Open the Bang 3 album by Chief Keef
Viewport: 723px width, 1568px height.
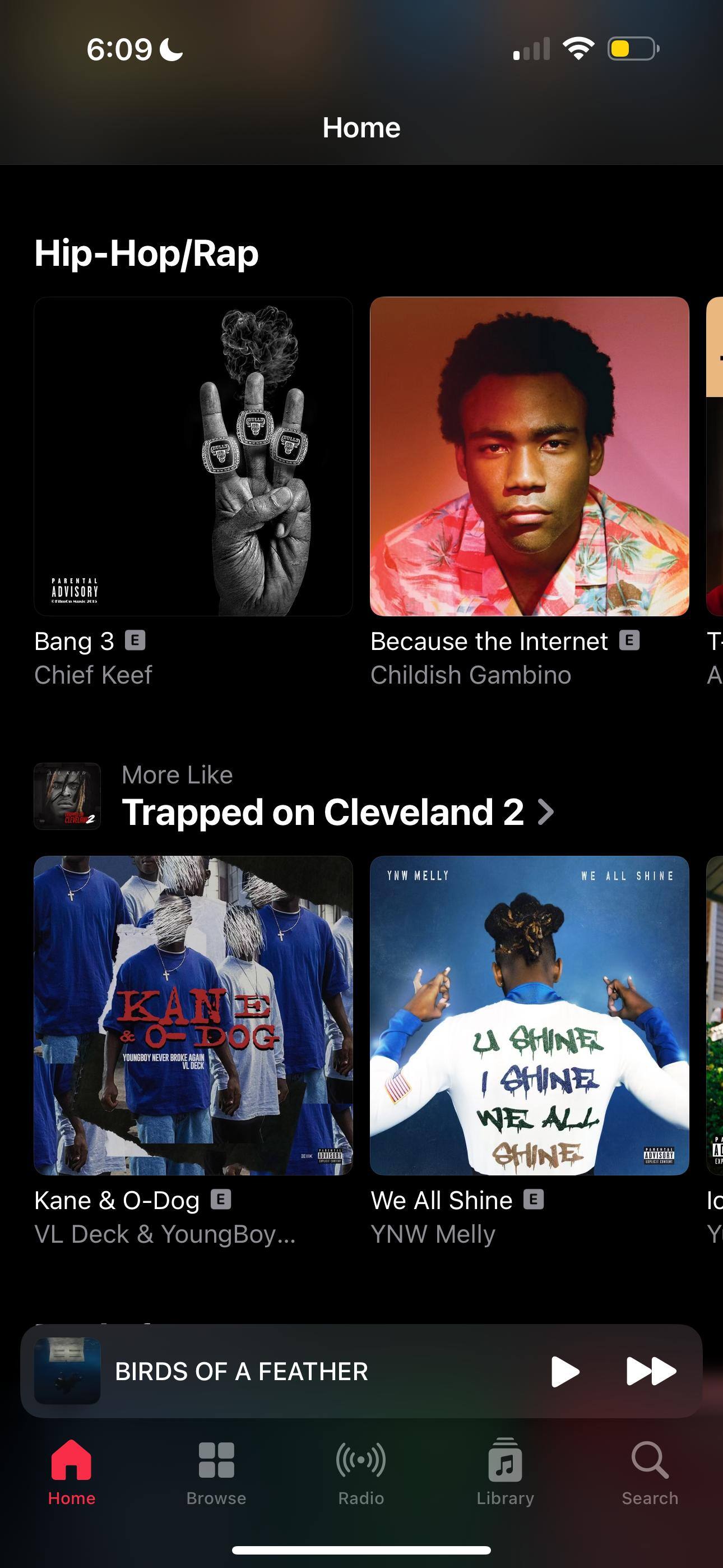[193, 456]
